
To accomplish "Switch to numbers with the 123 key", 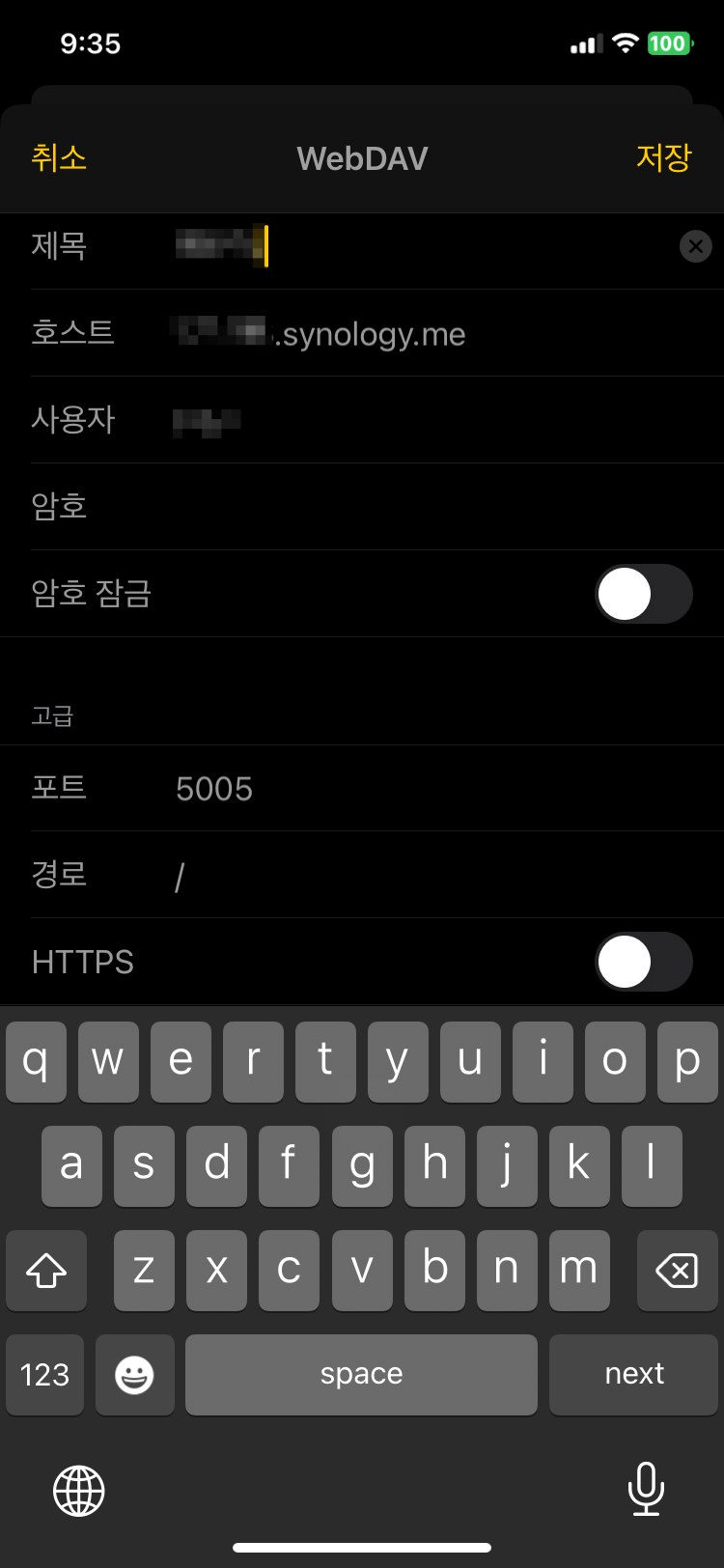I will pyautogui.click(x=44, y=1374).
